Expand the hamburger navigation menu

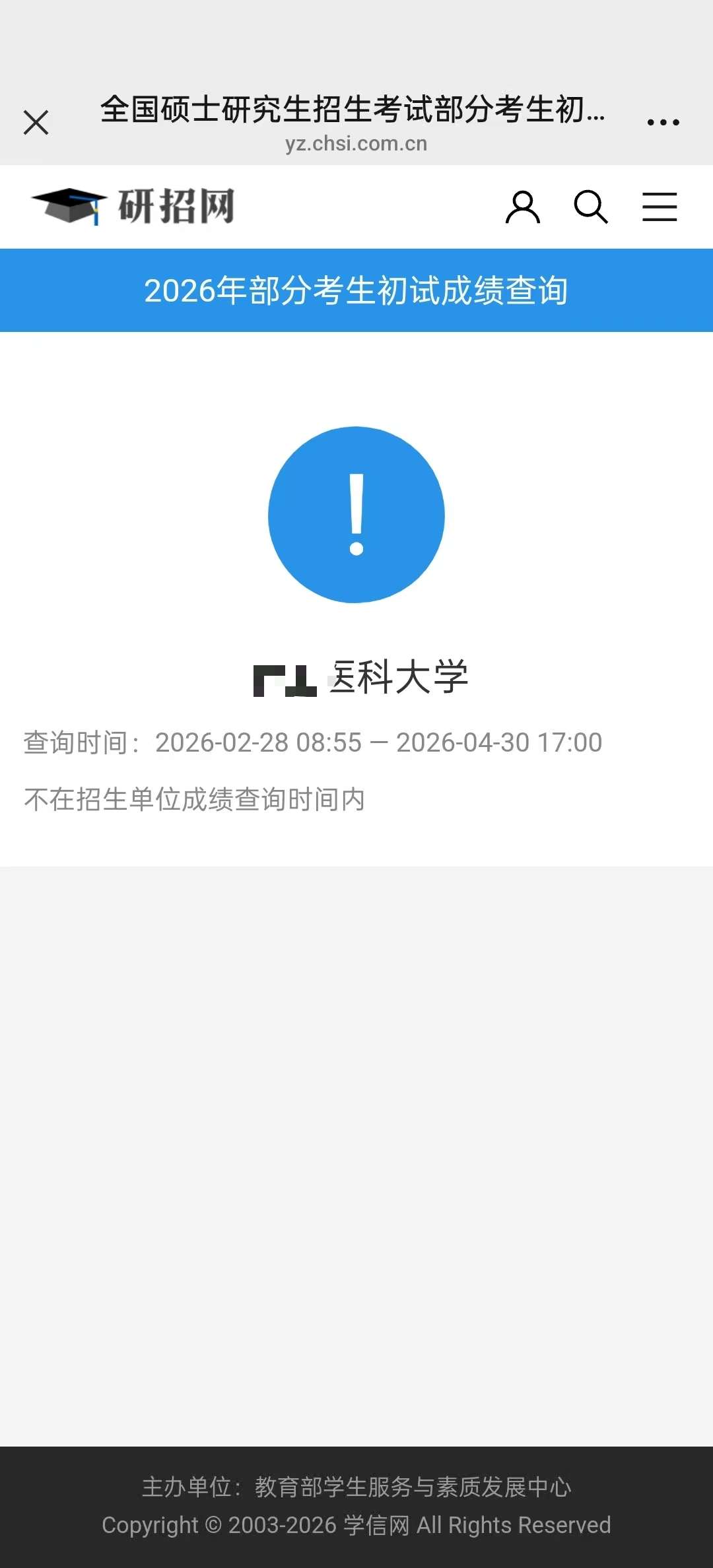click(x=660, y=207)
